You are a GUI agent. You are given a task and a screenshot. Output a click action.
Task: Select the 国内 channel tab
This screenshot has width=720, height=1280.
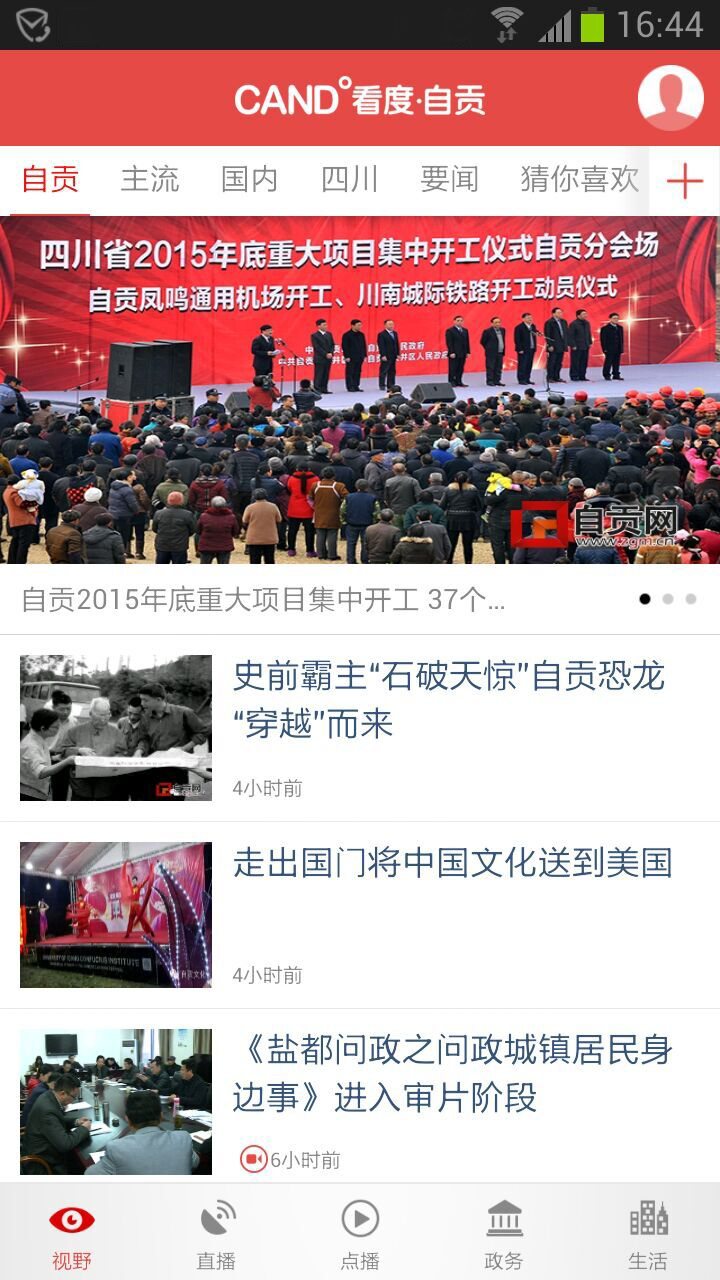(248, 180)
